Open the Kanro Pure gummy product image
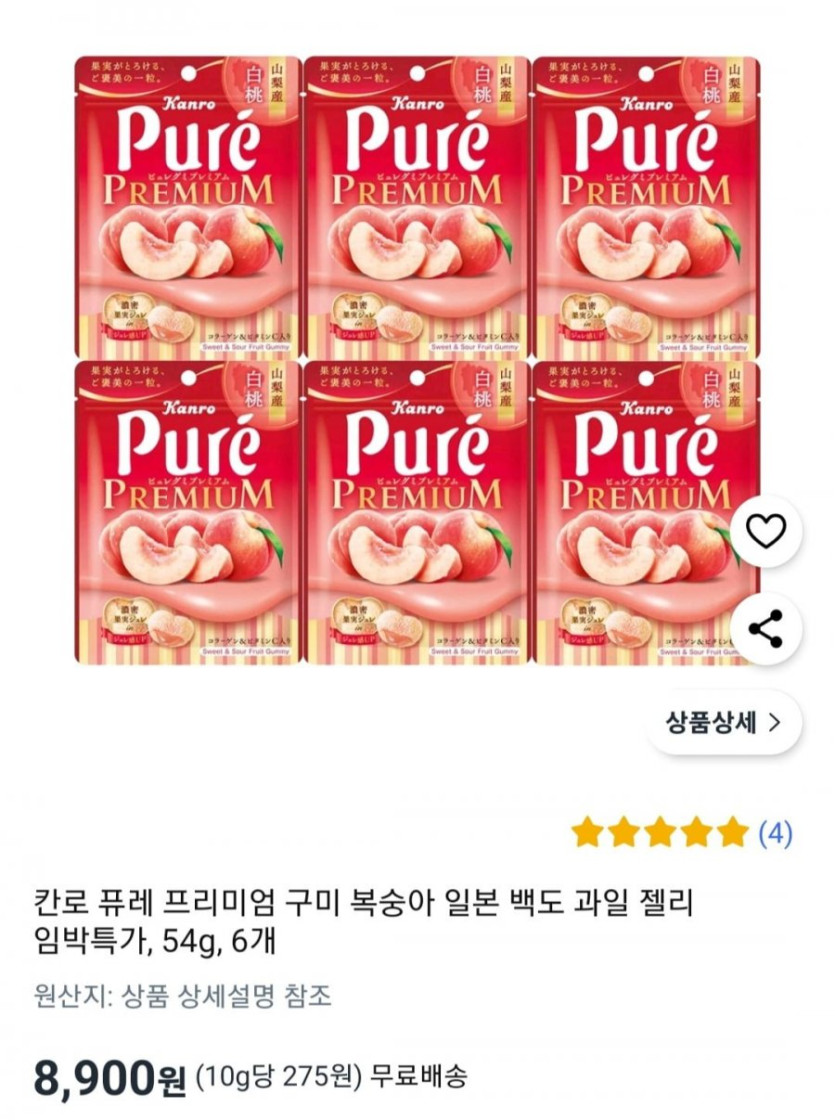835x1120 pixels. pyautogui.click(x=416, y=360)
